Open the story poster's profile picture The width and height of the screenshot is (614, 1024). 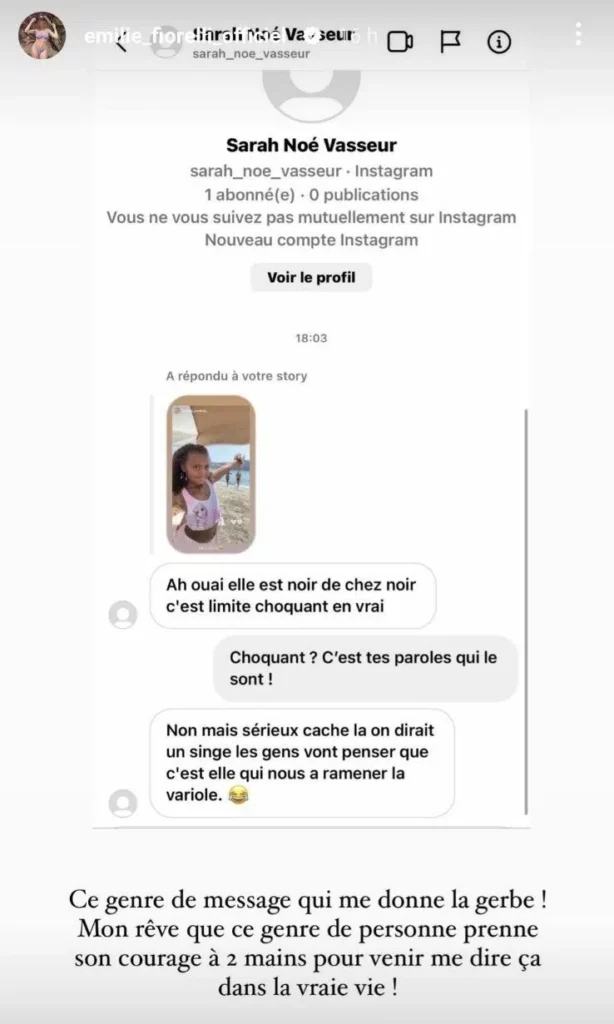click(x=43, y=36)
